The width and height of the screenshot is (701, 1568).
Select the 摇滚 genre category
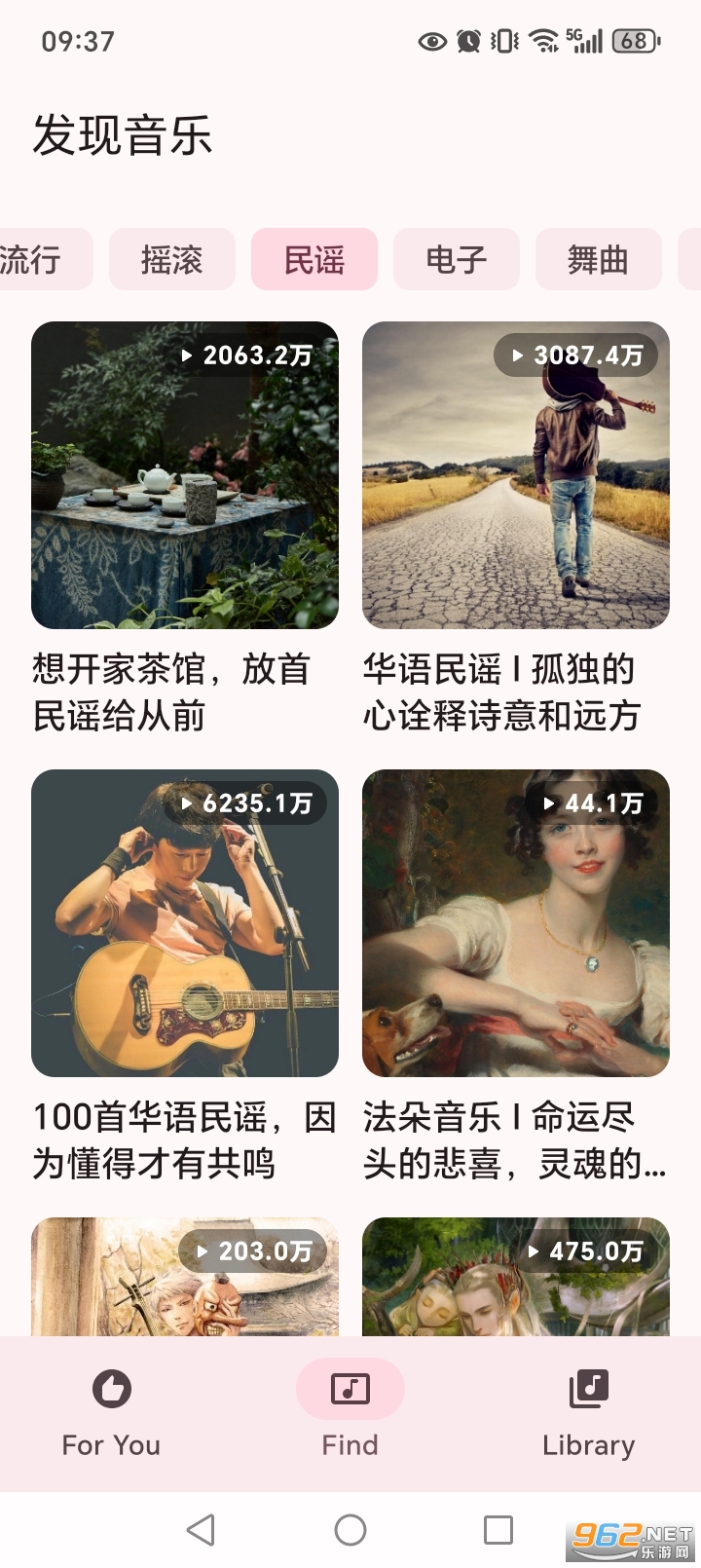tap(173, 259)
